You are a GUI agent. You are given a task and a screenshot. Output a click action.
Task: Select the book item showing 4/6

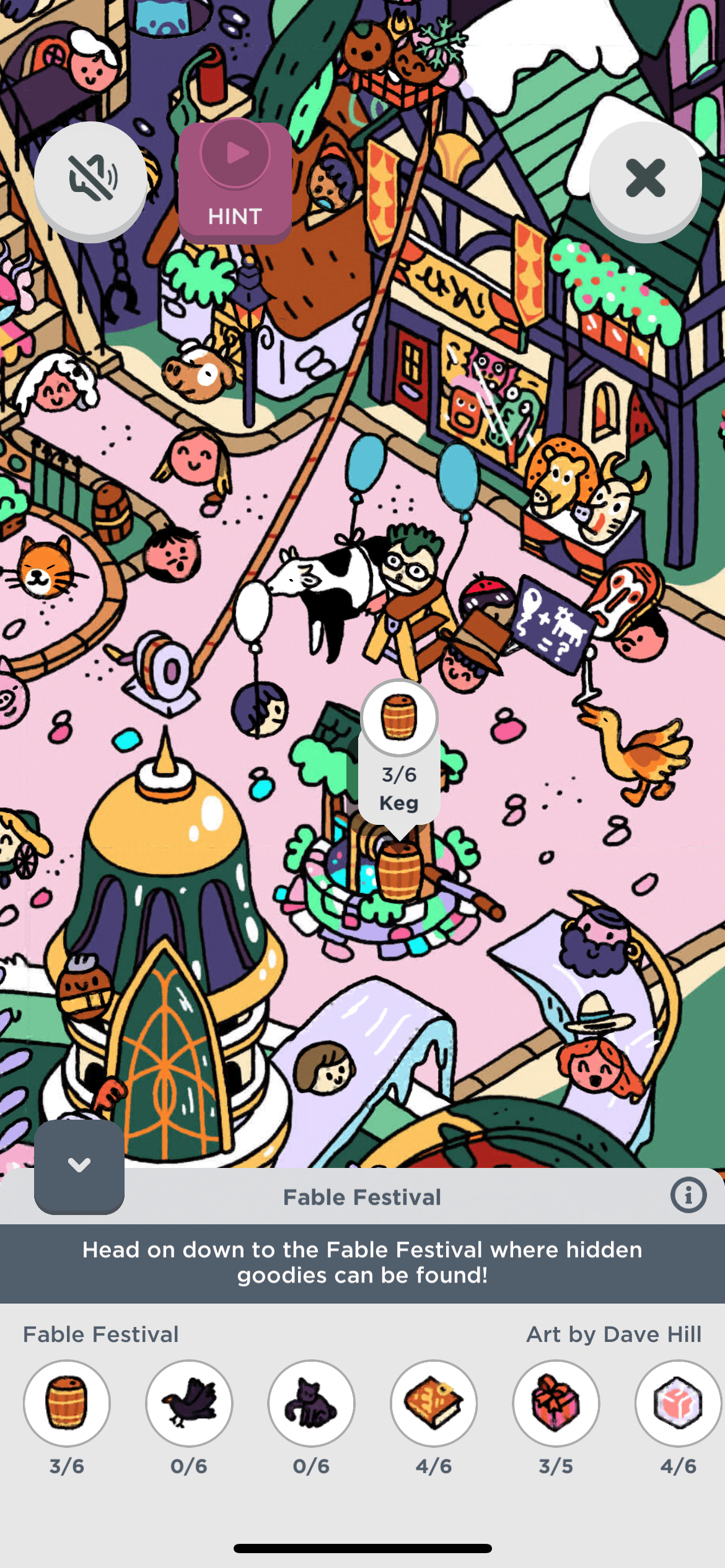tap(434, 1403)
